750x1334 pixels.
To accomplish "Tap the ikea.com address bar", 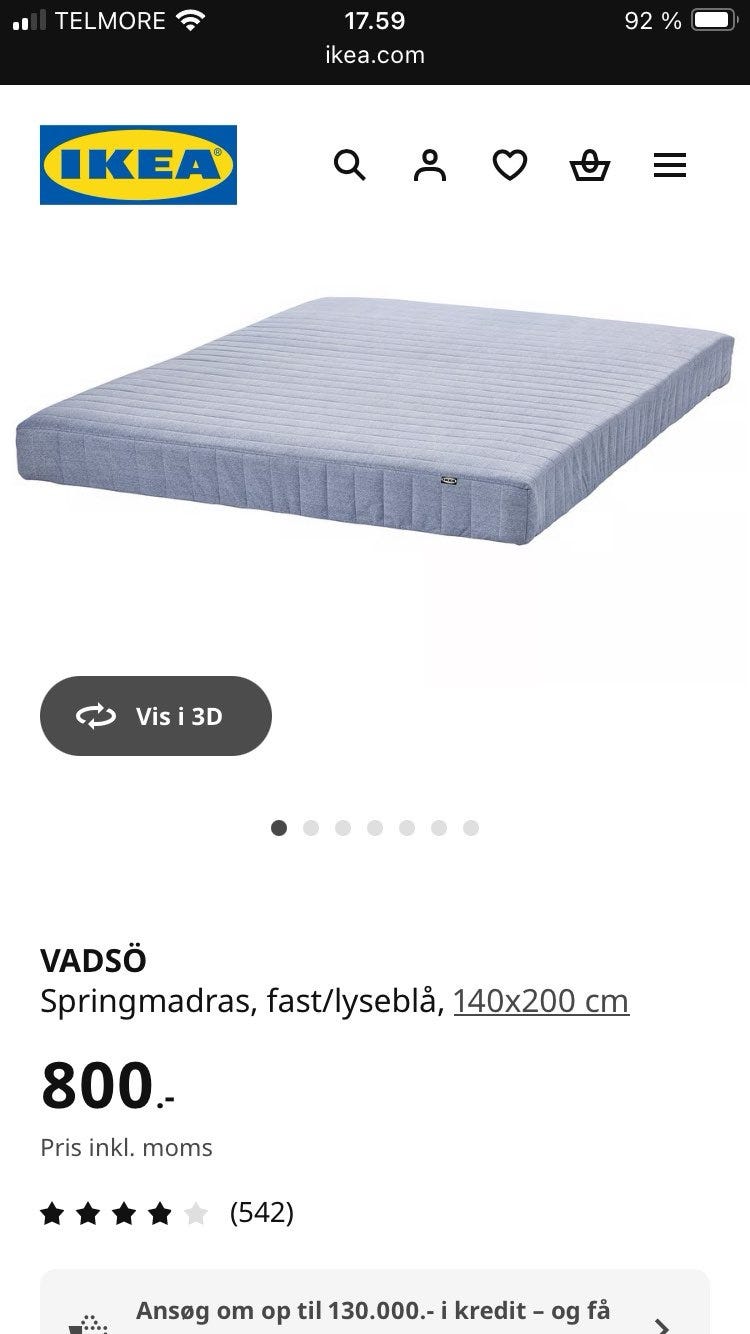I will pyautogui.click(x=375, y=55).
